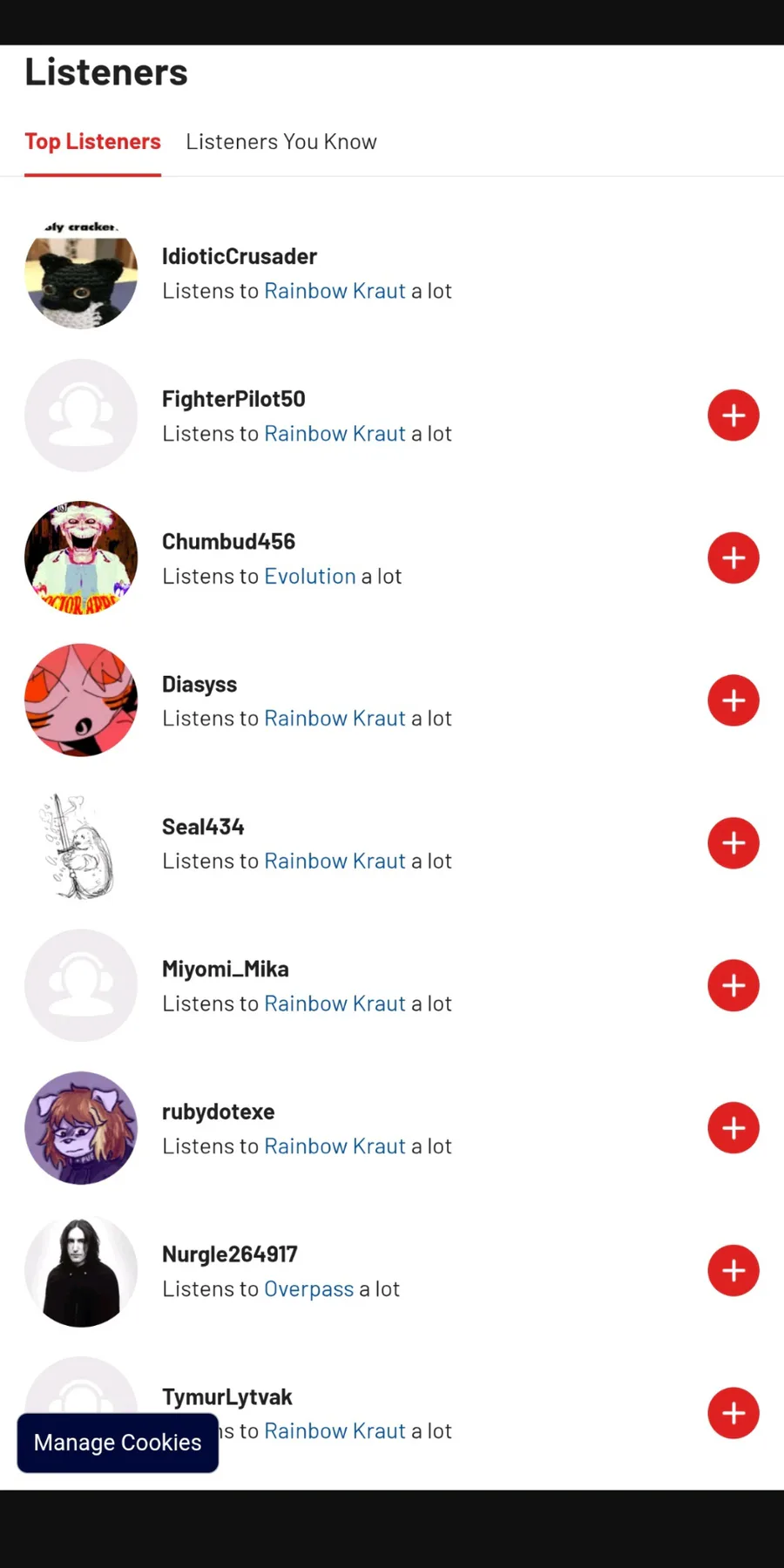Open Chumbud456's avatar
784x1568 pixels.
click(81, 558)
